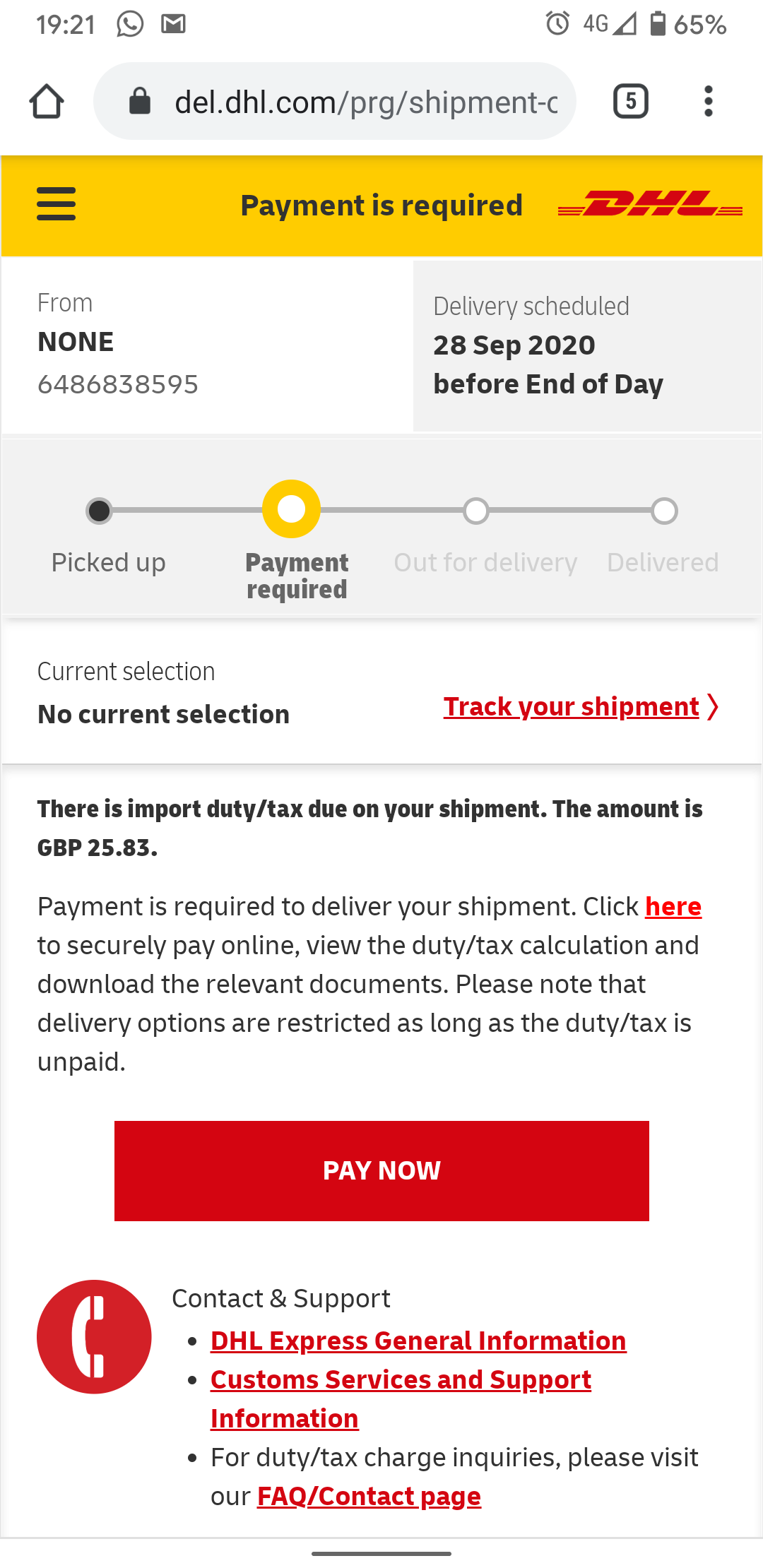Visit the FAQ/Contact page link

pos(369,1496)
